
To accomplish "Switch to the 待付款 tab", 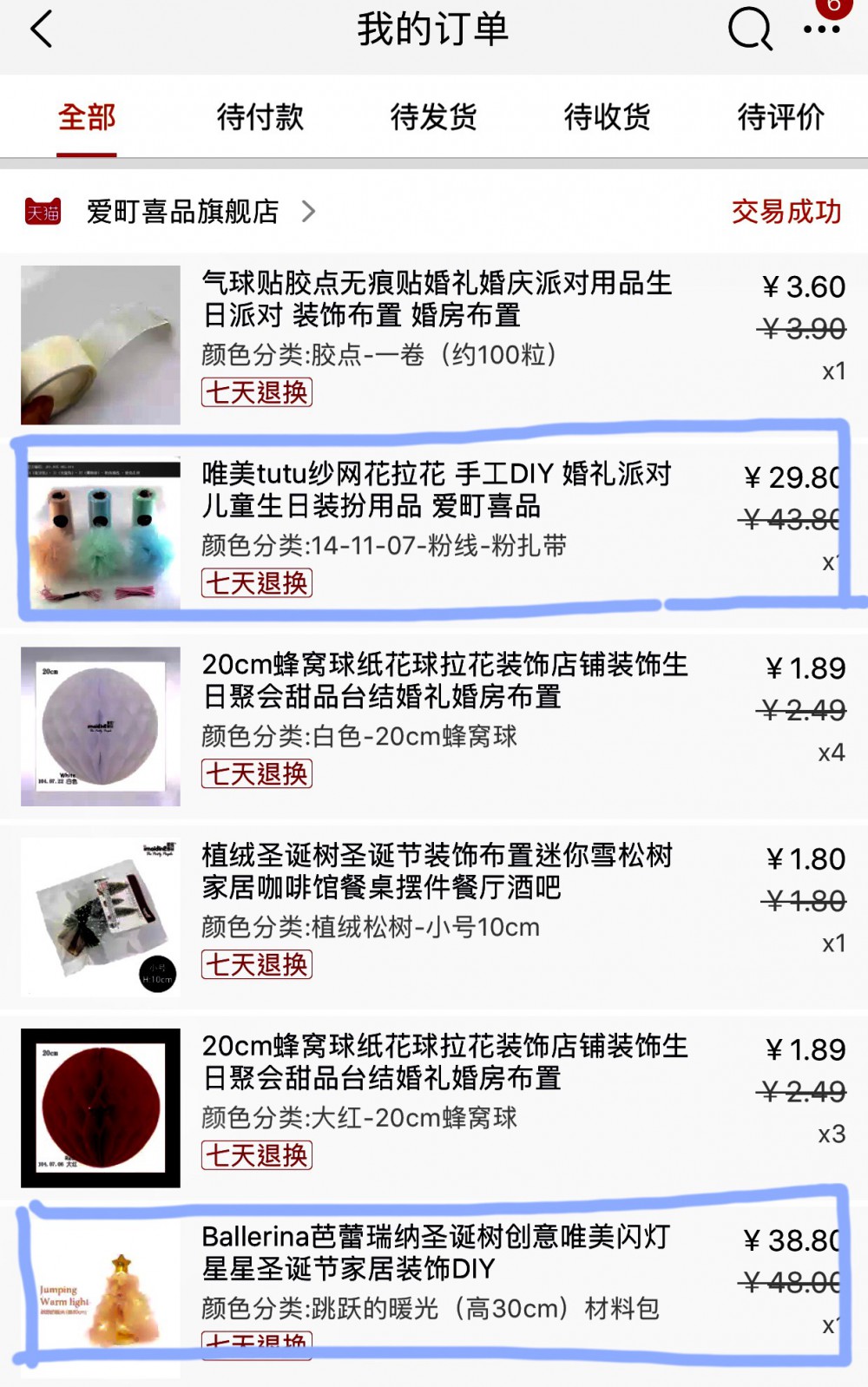I will (x=260, y=117).
